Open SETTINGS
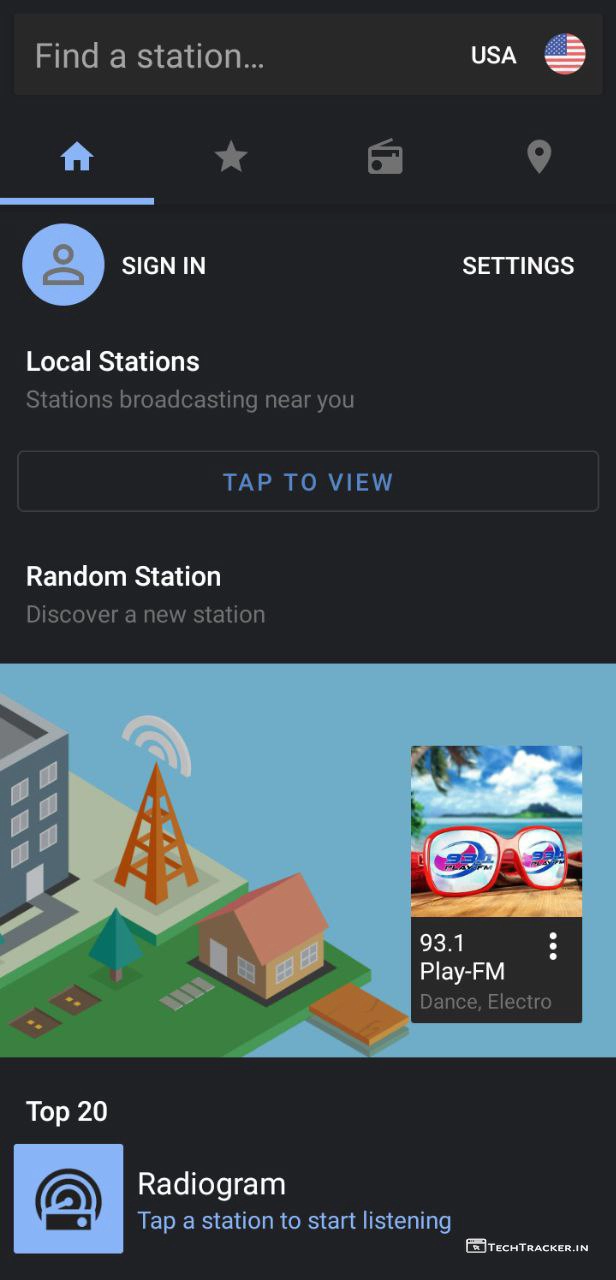Screen dimensions: 616x1280 pos(518,266)
